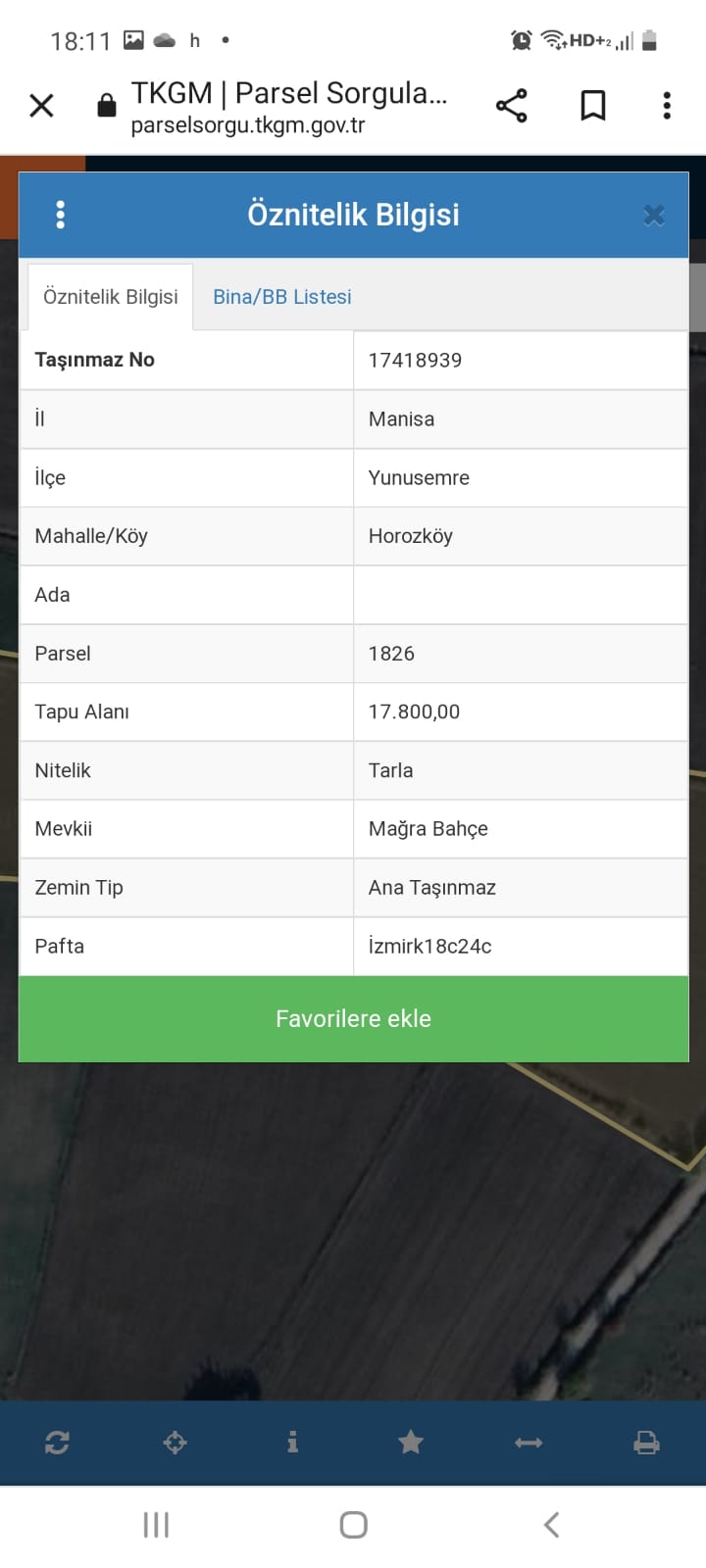Open favorites with the star icon
706x1568 pixels.
pyautogui.click(x=411, y=1443)
